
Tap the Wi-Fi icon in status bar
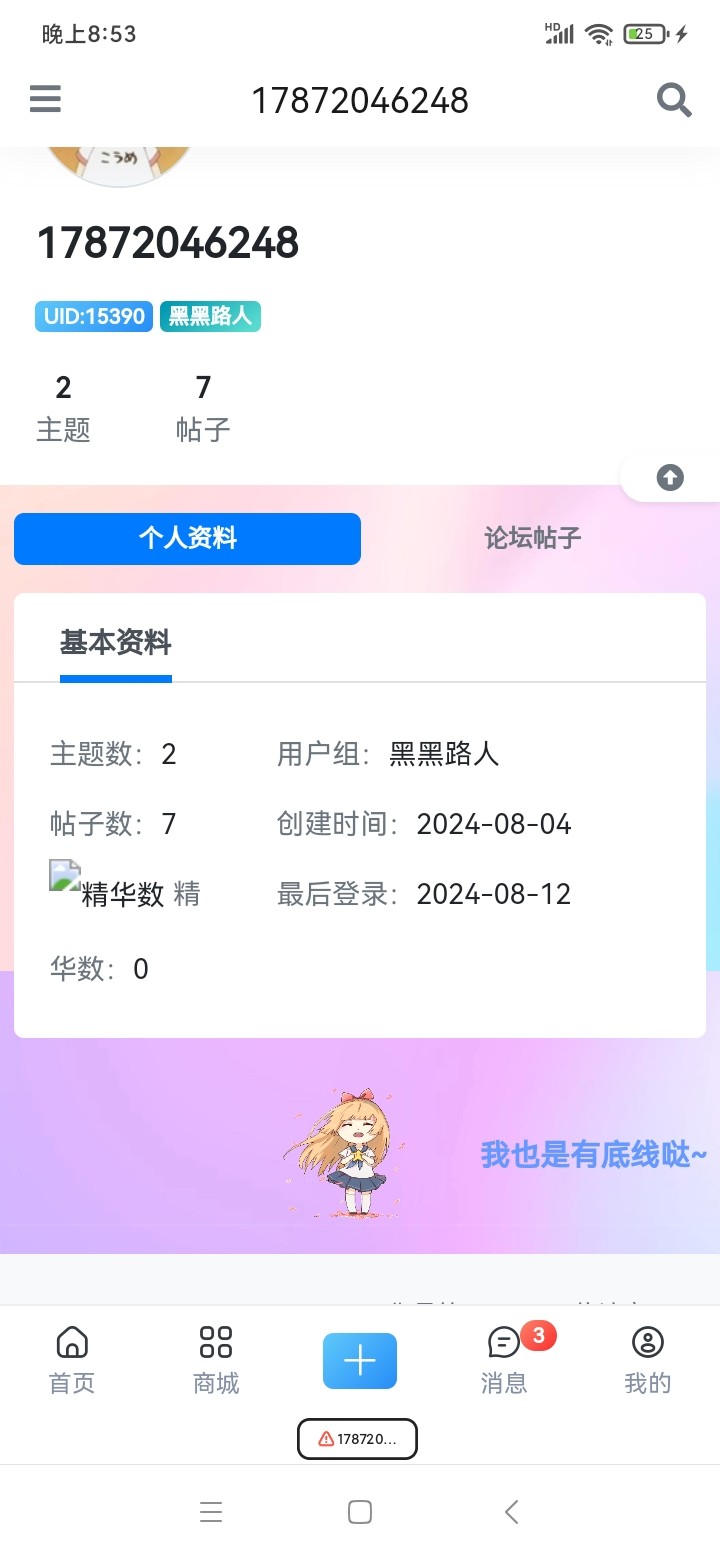point(597,33)
